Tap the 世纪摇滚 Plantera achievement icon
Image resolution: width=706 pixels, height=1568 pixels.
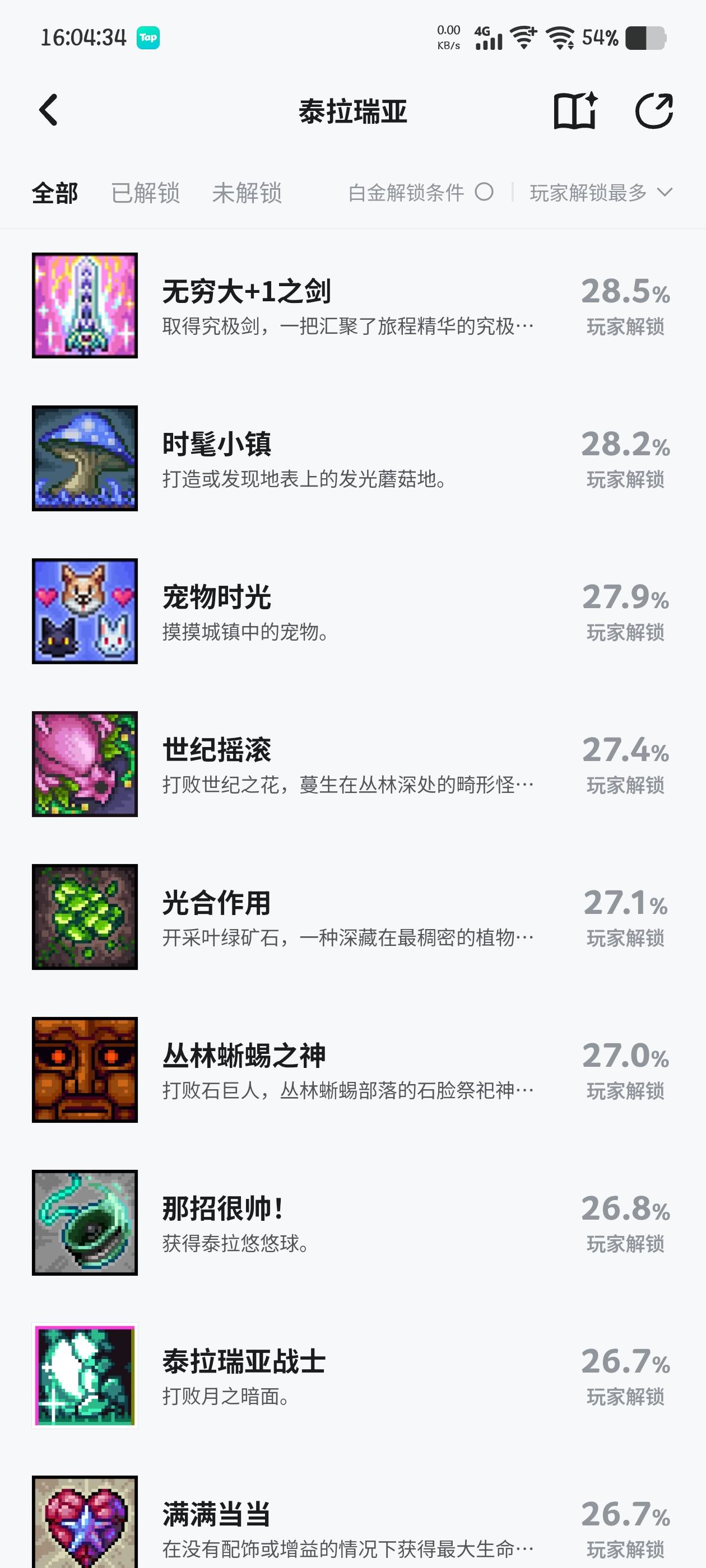(x=85, y=766)
